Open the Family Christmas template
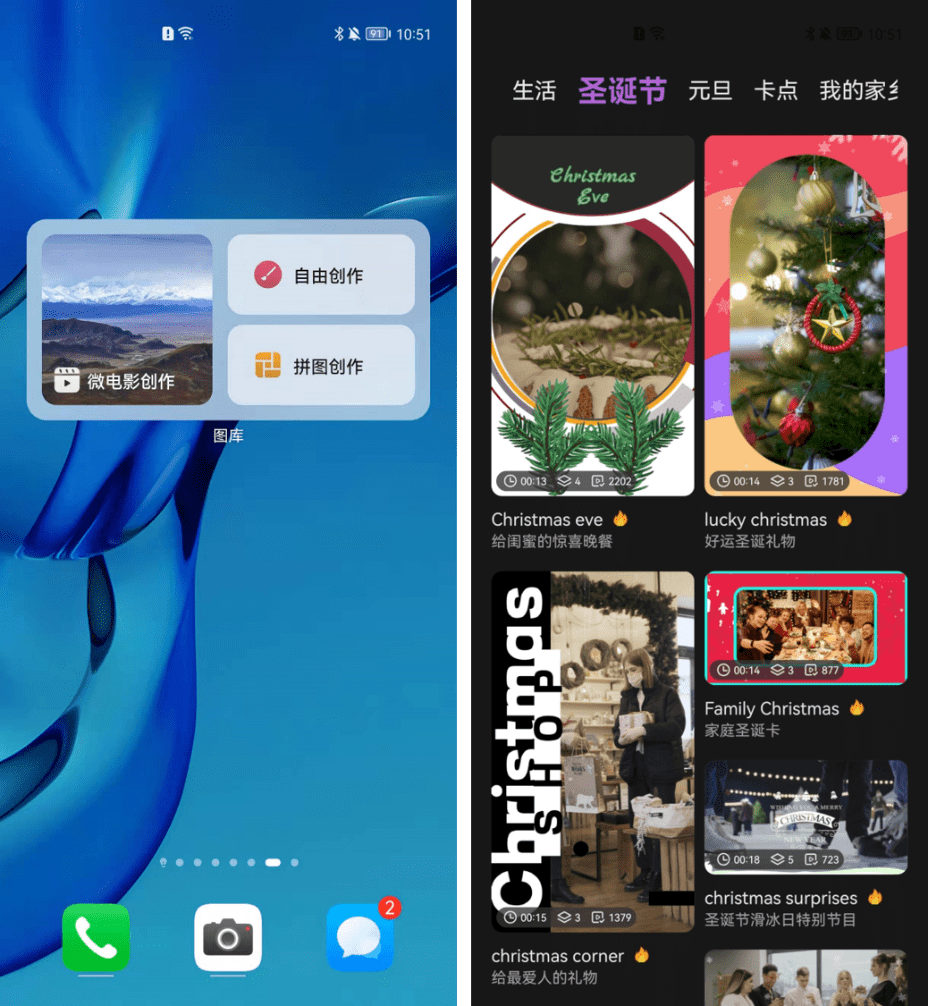The height and width of the screenshot is (1006, 928). 806,628
